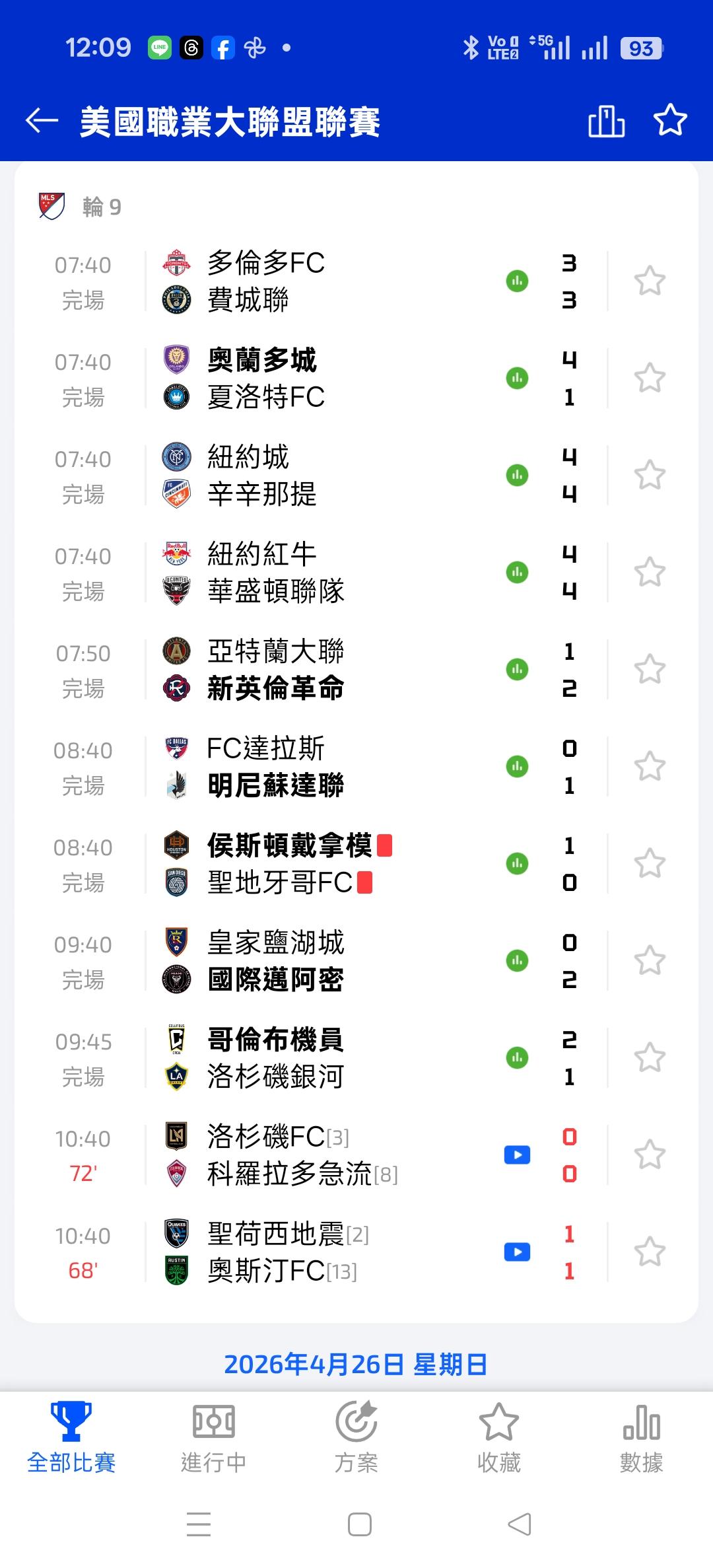Star the 奧蘭多城 vs 夏洛特FC match

[650, 378]
